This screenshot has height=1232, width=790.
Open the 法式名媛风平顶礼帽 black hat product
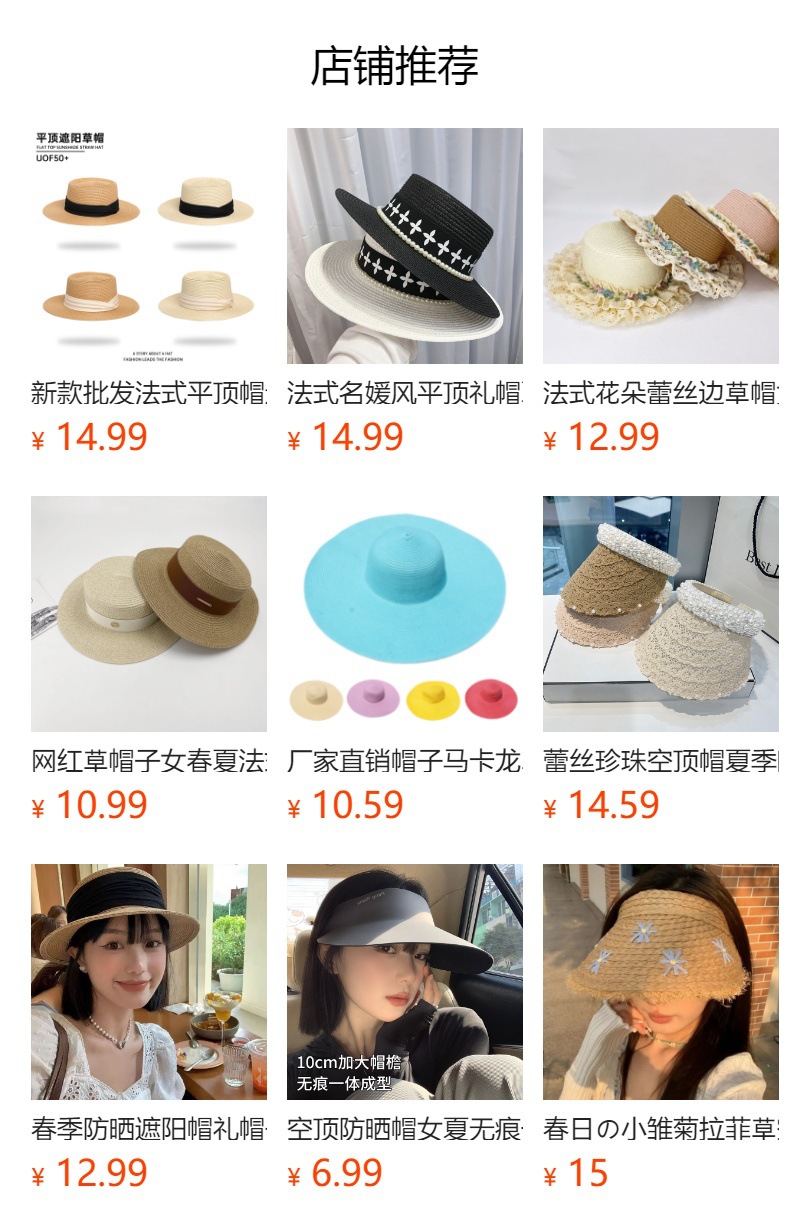tap(405, 292)
